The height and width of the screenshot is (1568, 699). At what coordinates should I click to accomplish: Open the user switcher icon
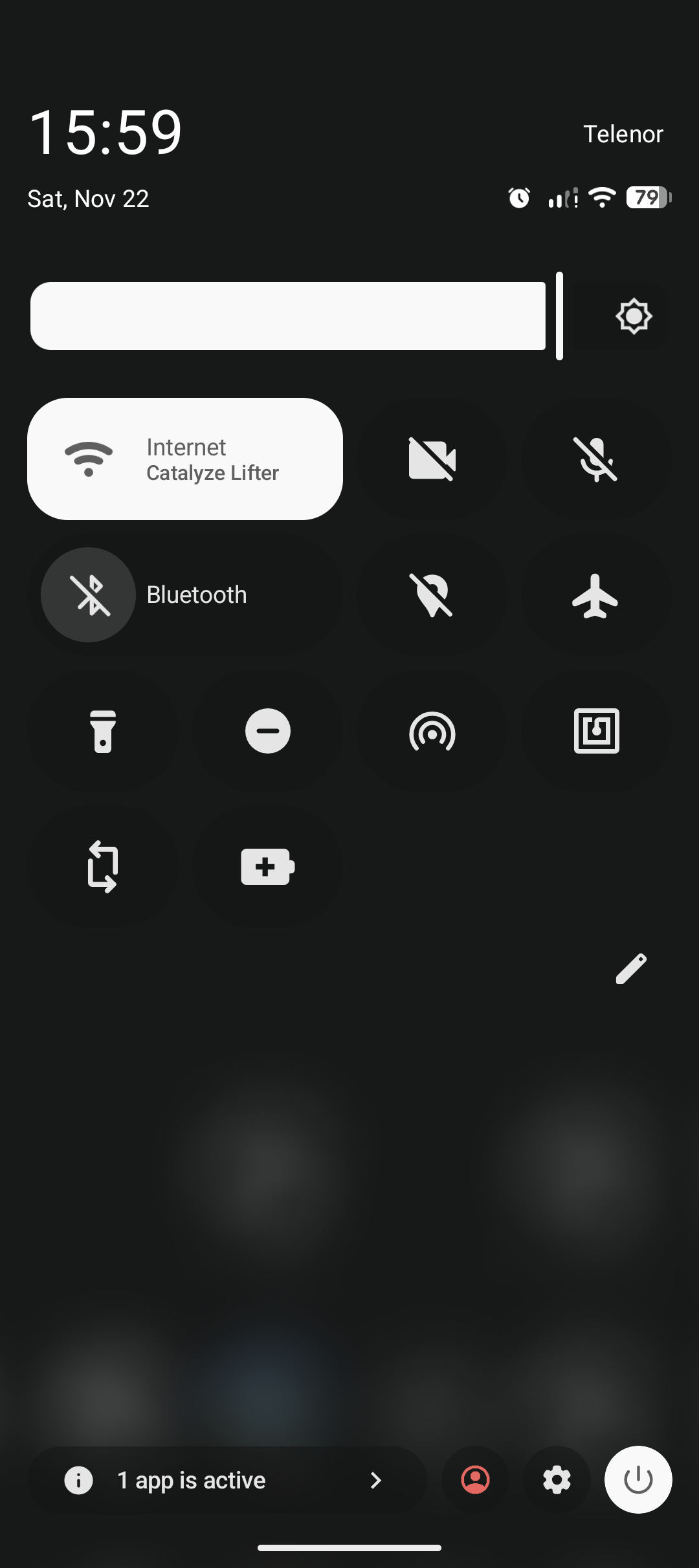[475, 1480]
